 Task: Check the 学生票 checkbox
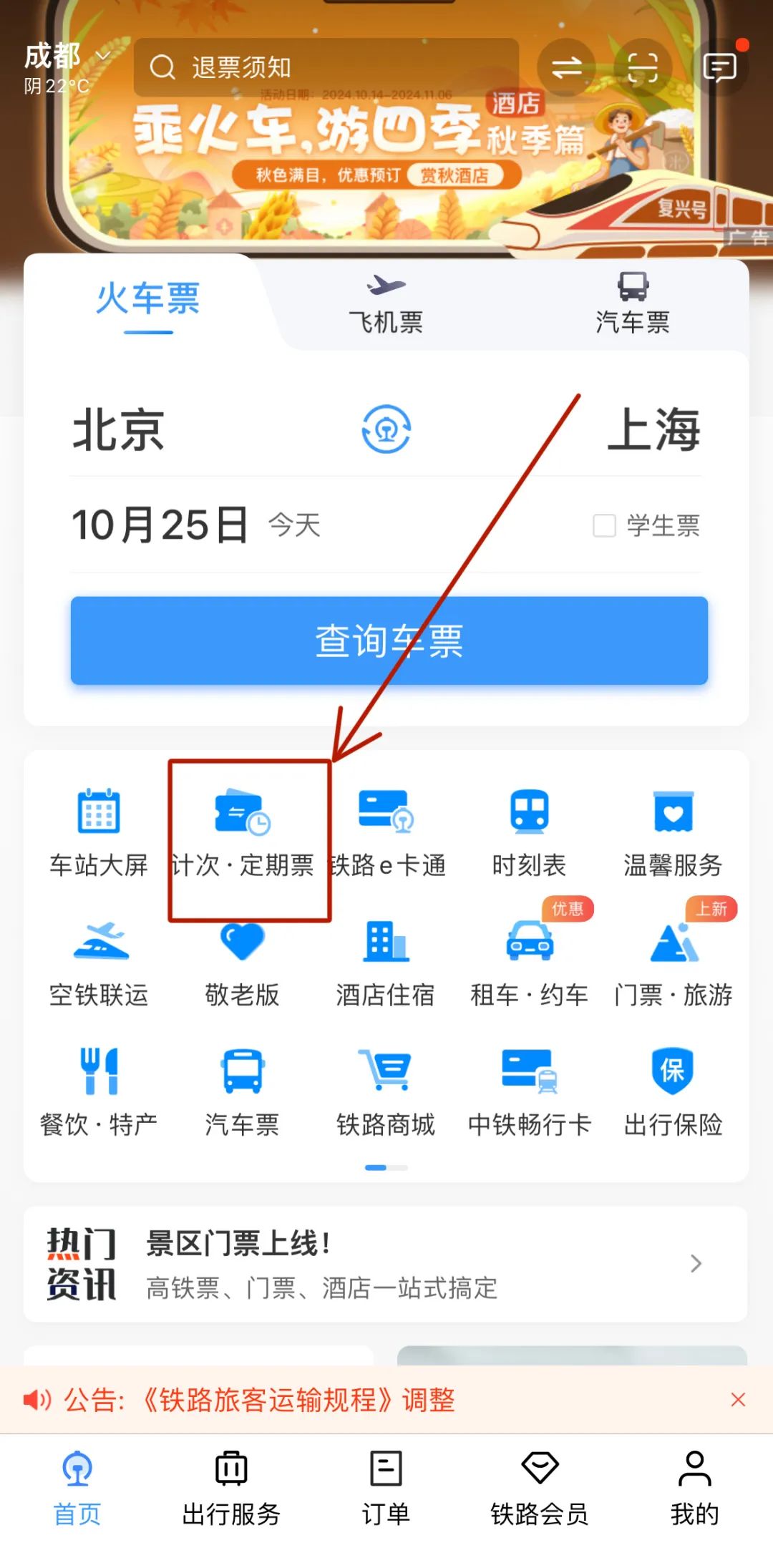(604, 525)
